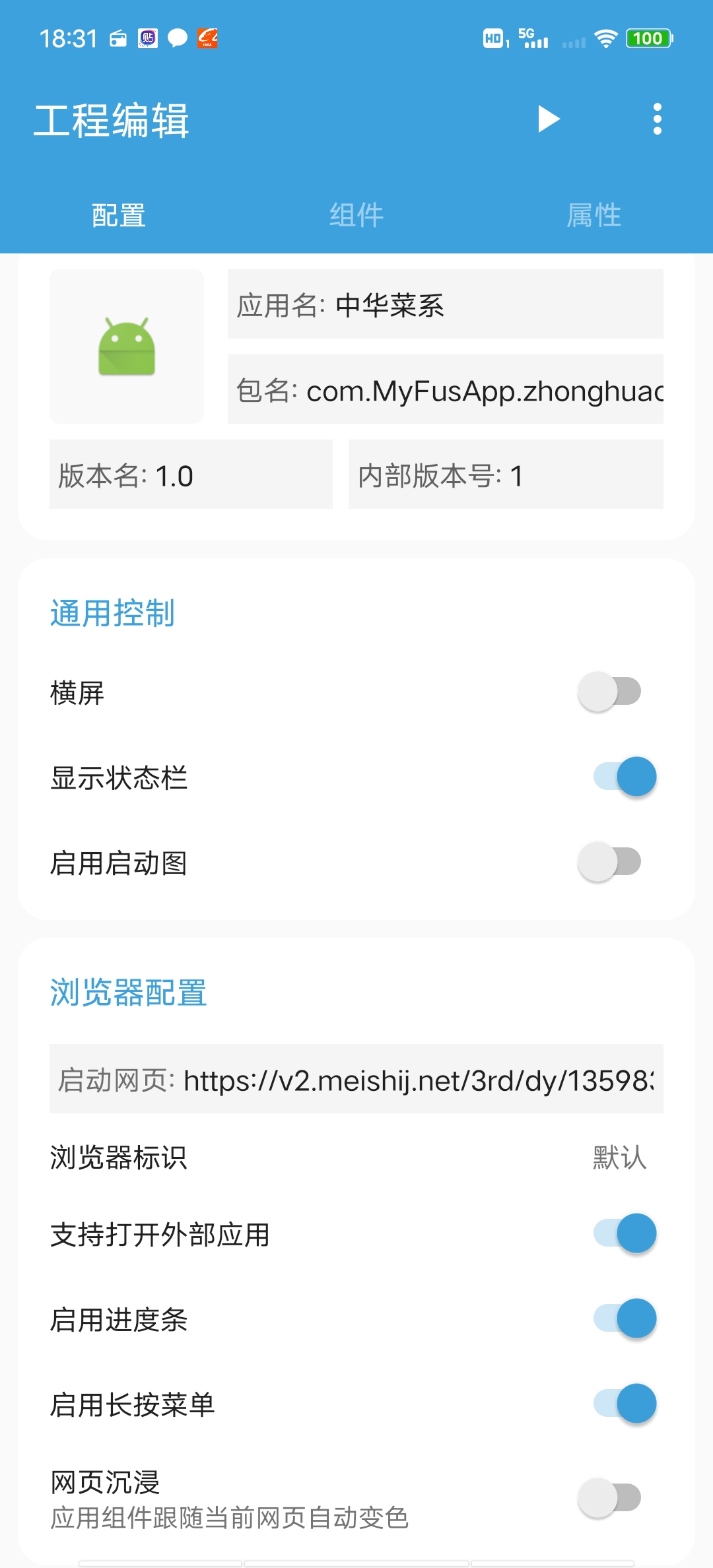Open the three-dot overflow menu
Image resolution: width=713 pixels, height=1568 pixels.
[657, 120]
